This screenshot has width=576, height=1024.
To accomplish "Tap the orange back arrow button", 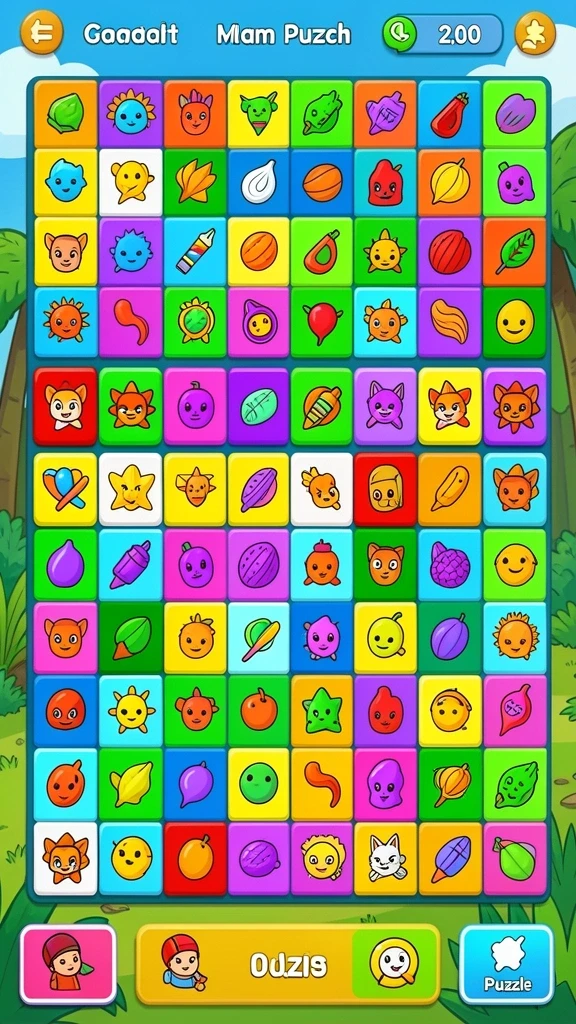I will [42, 33].
